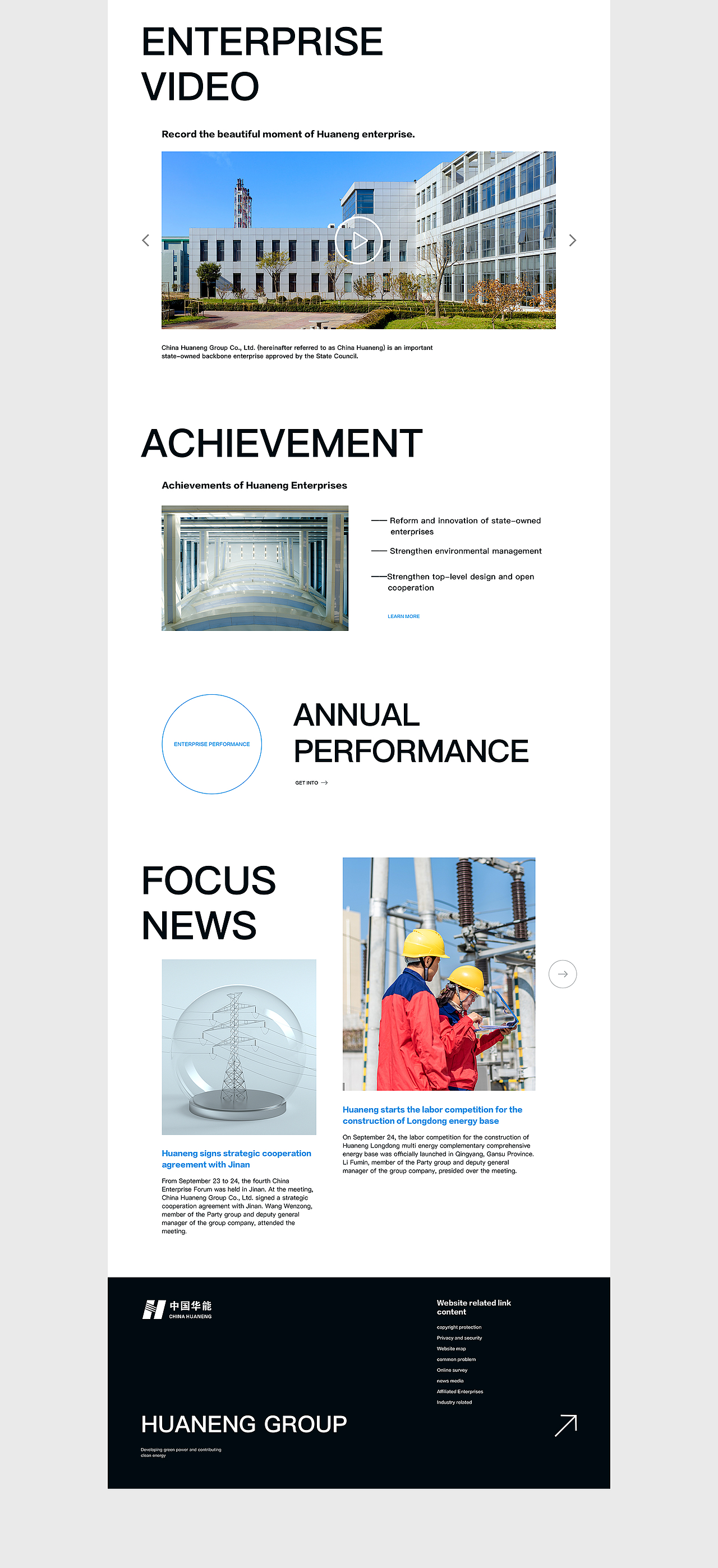
Task: Open the Learn More achievements link
Action: tap(403, 616)
